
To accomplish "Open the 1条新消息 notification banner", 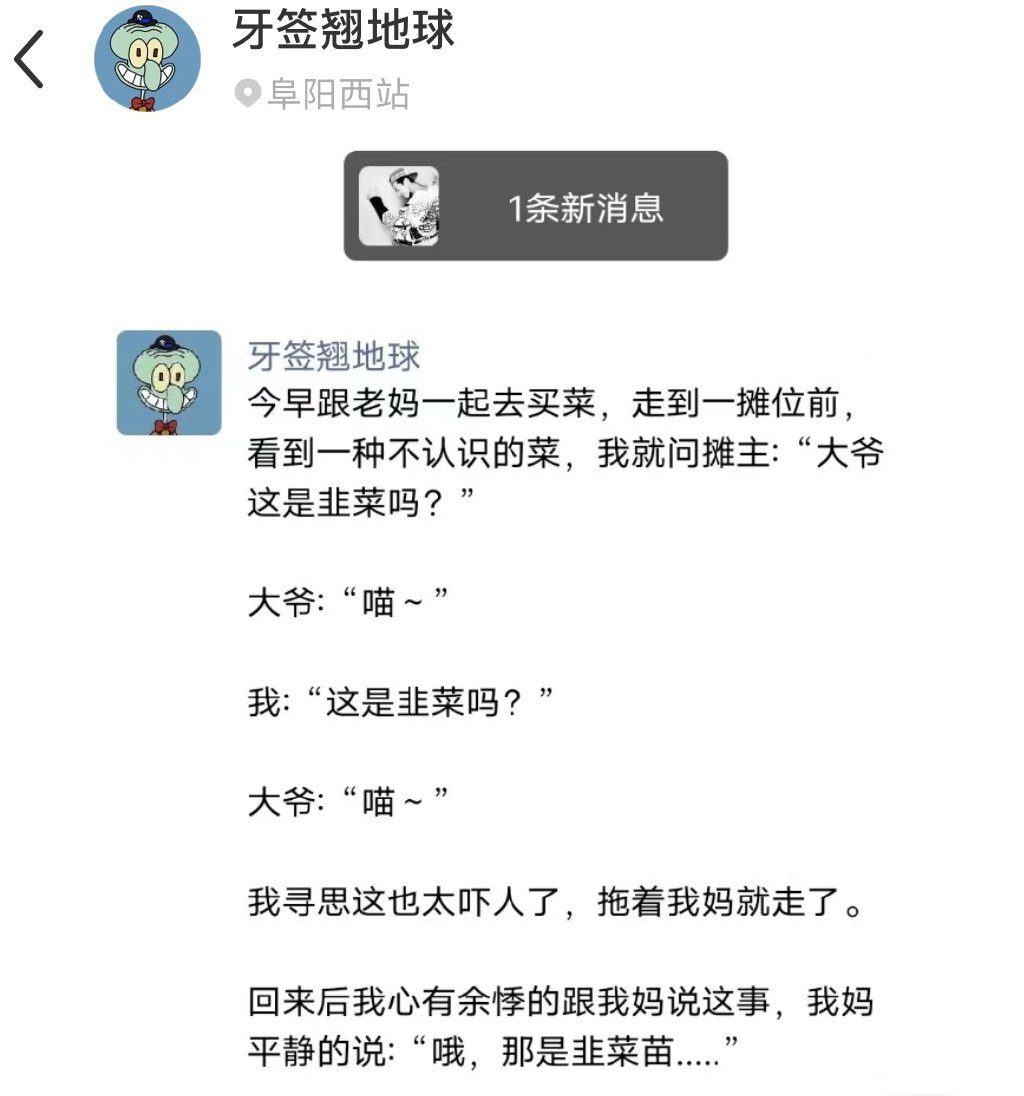I will tap(535, 206).
